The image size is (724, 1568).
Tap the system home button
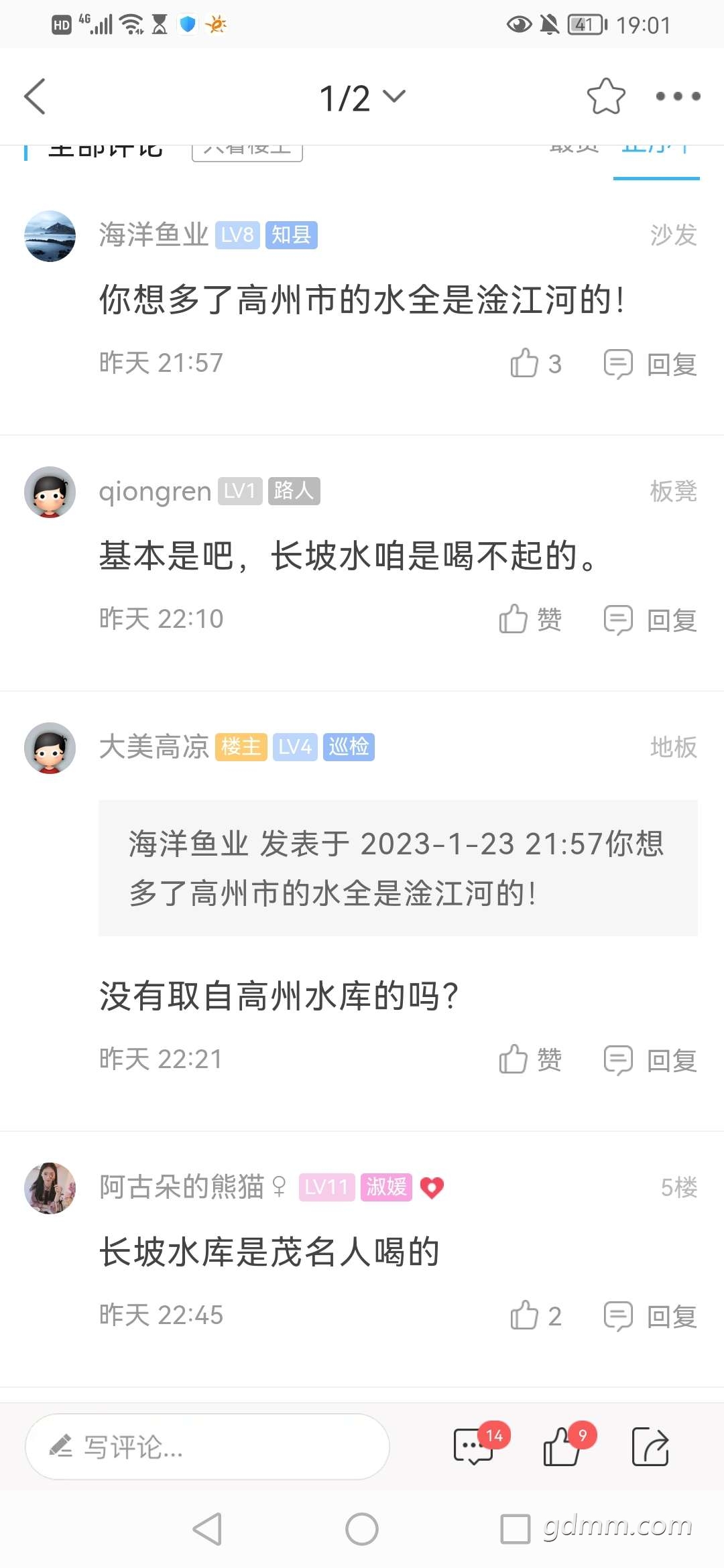(362, 1529)
